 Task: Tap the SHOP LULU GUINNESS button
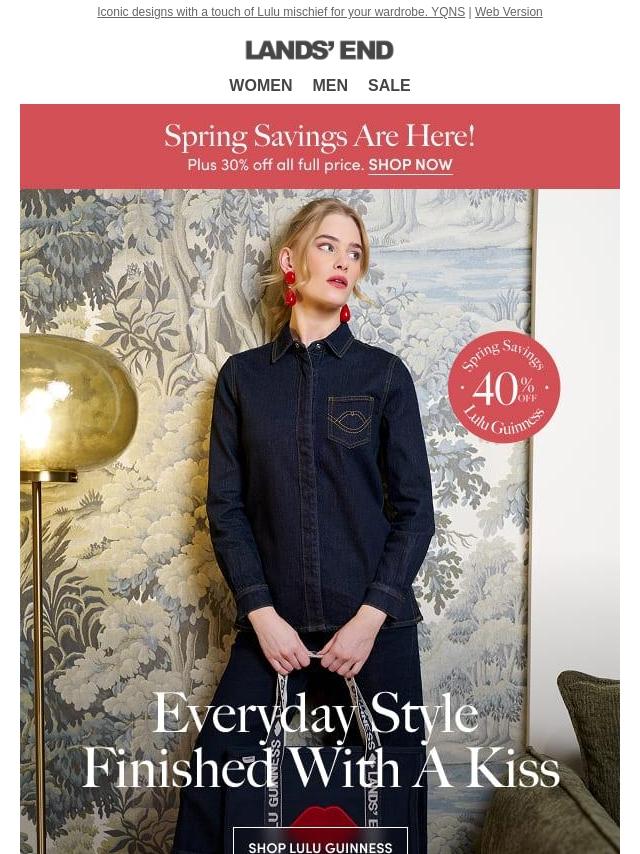pos(320,842)
